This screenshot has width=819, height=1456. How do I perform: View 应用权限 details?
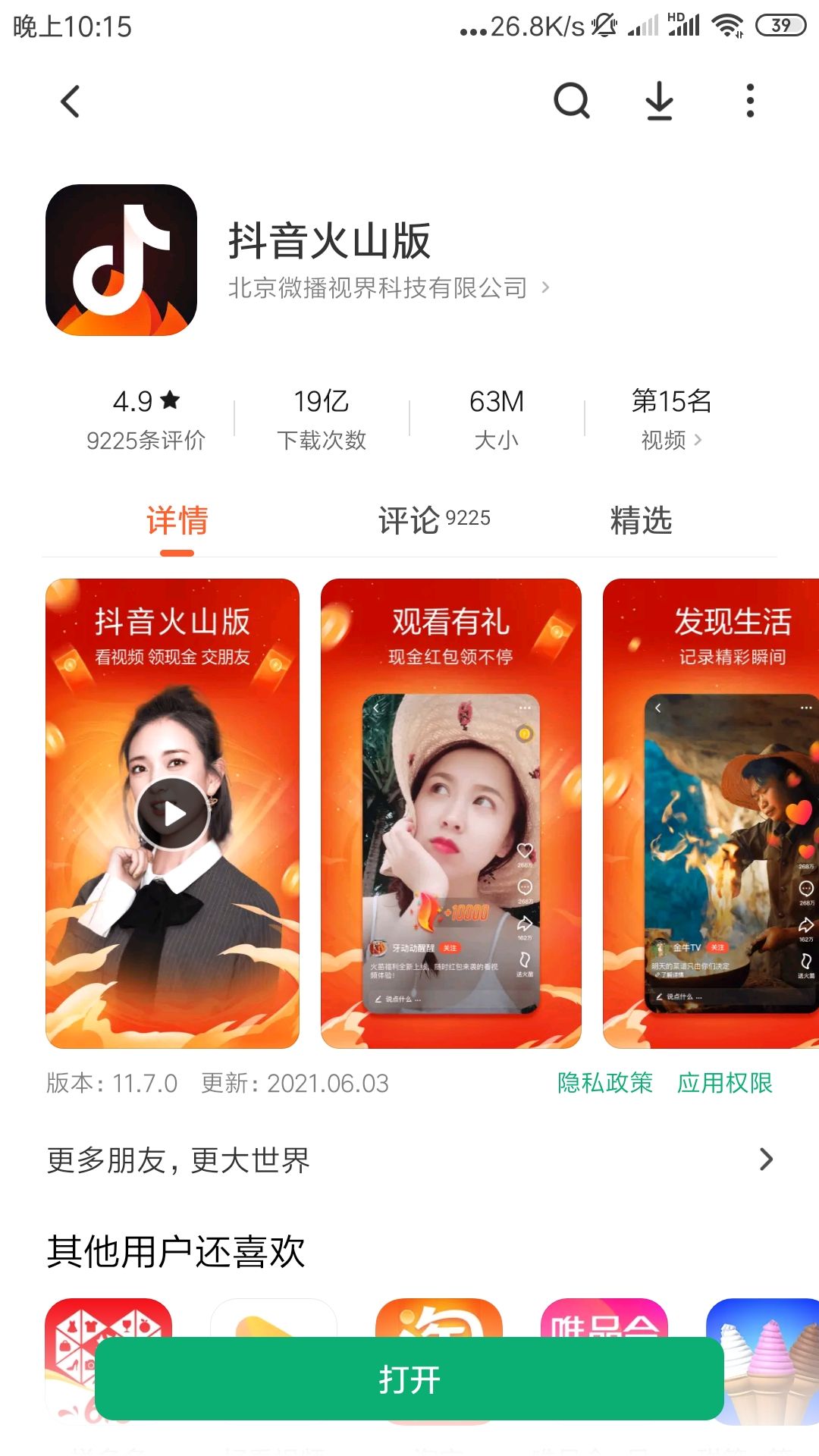[724, 1083]
